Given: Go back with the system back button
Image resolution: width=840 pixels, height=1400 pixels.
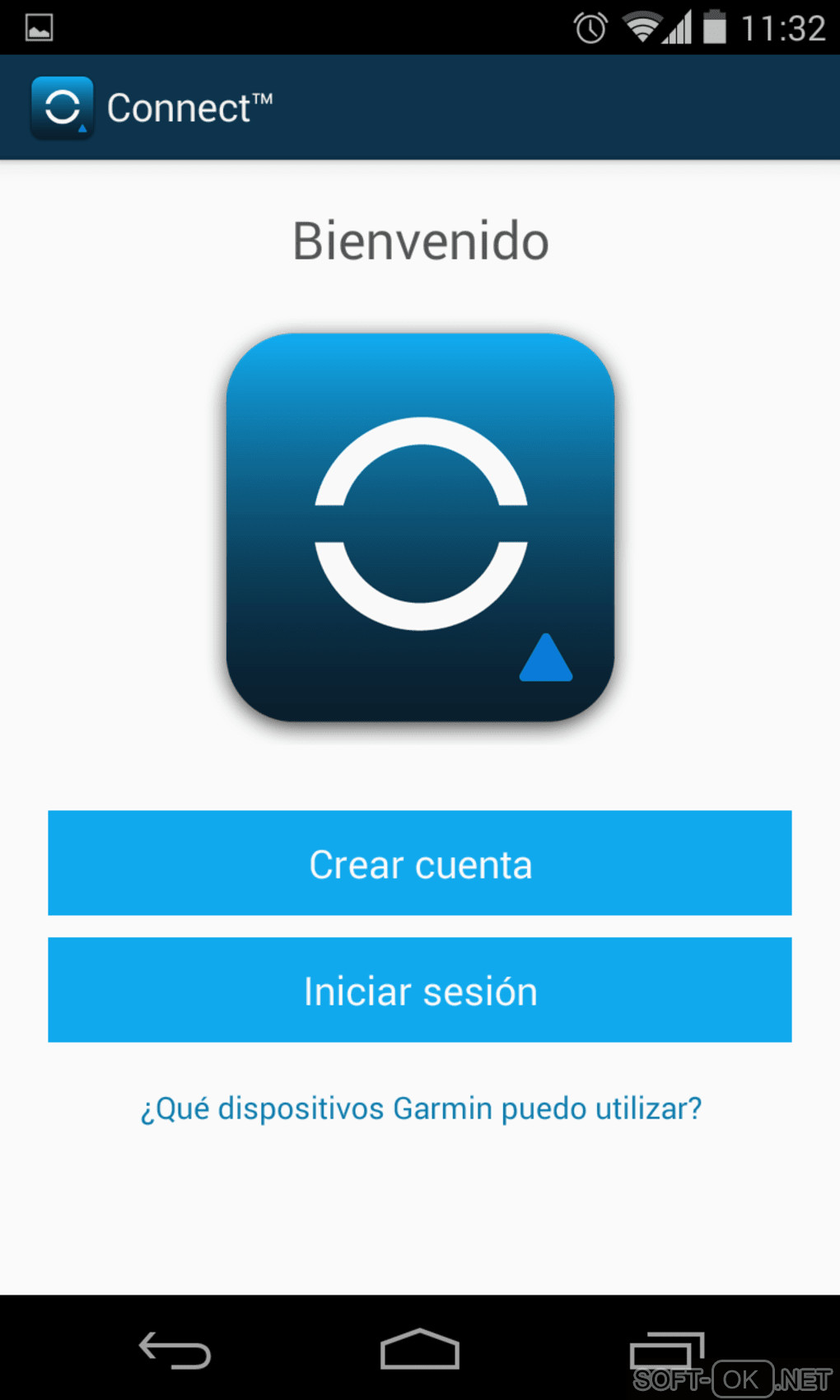Looking at the screenshot, I should click(175, 1351).
